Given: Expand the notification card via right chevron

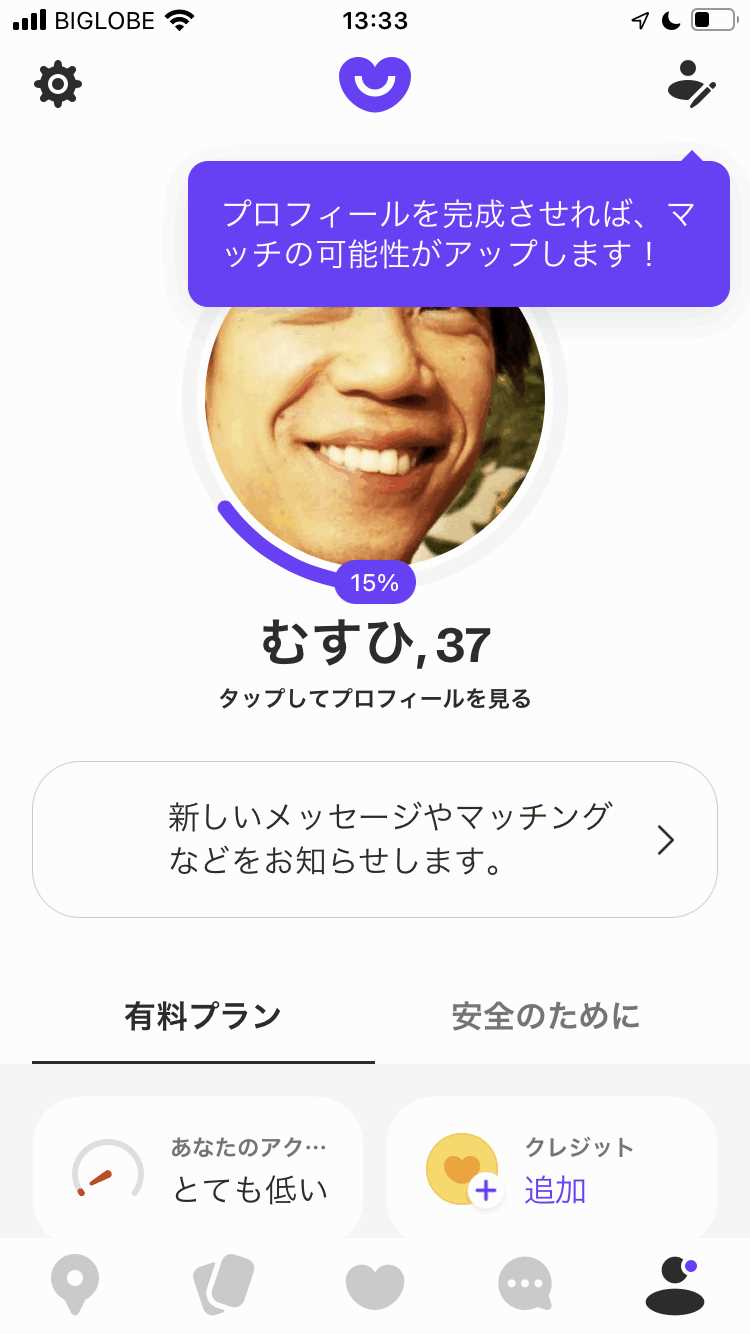Looking at the screenshot, I should coord(664,840).
